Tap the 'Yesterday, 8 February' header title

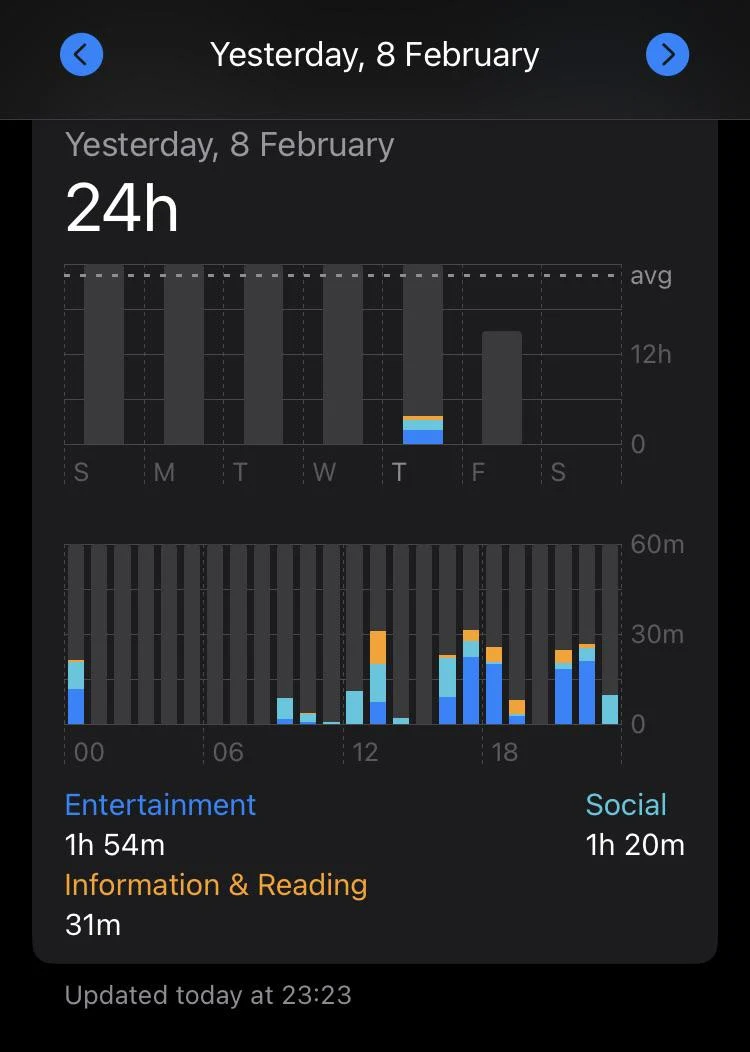click(375, 54)
